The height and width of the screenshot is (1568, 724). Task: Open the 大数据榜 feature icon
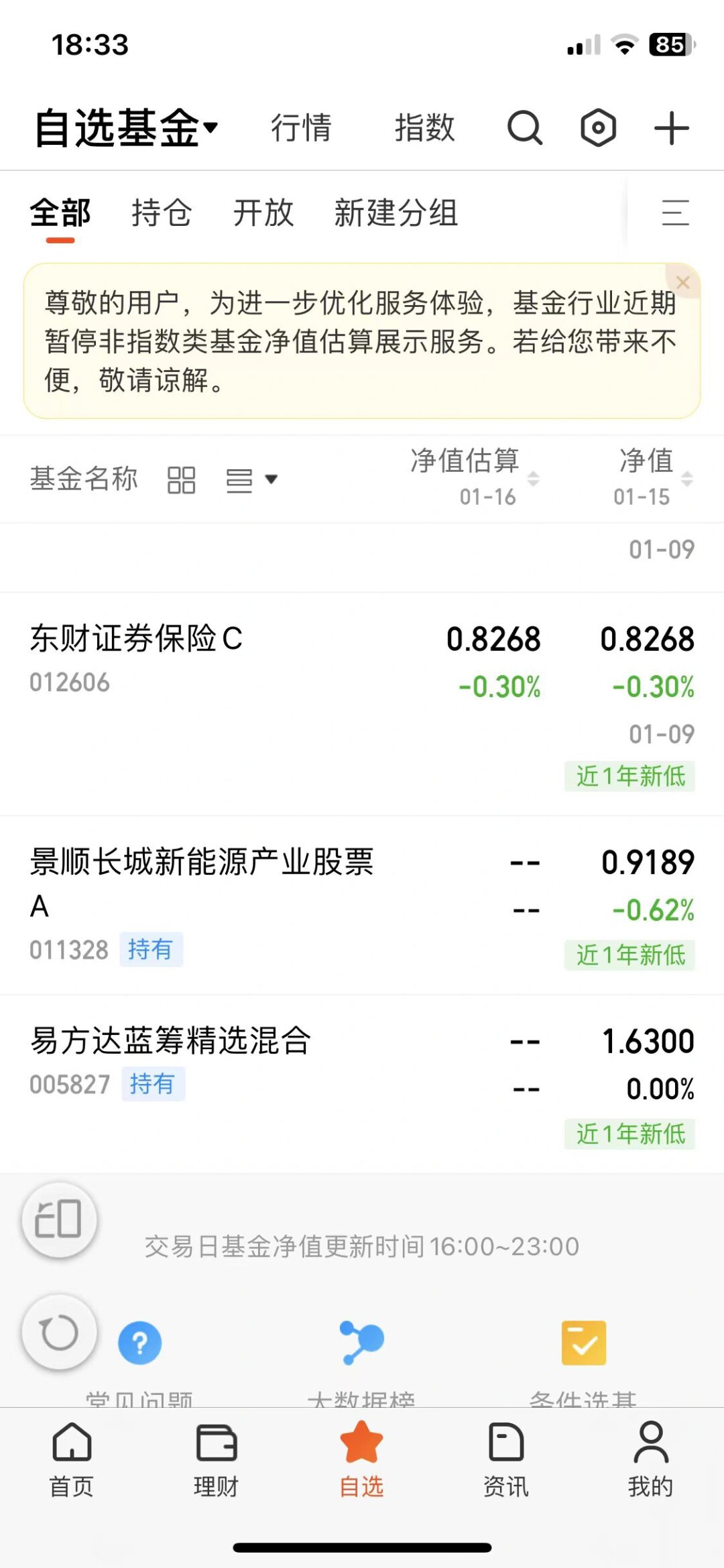pyautogui.click(x=362, y=1343)
